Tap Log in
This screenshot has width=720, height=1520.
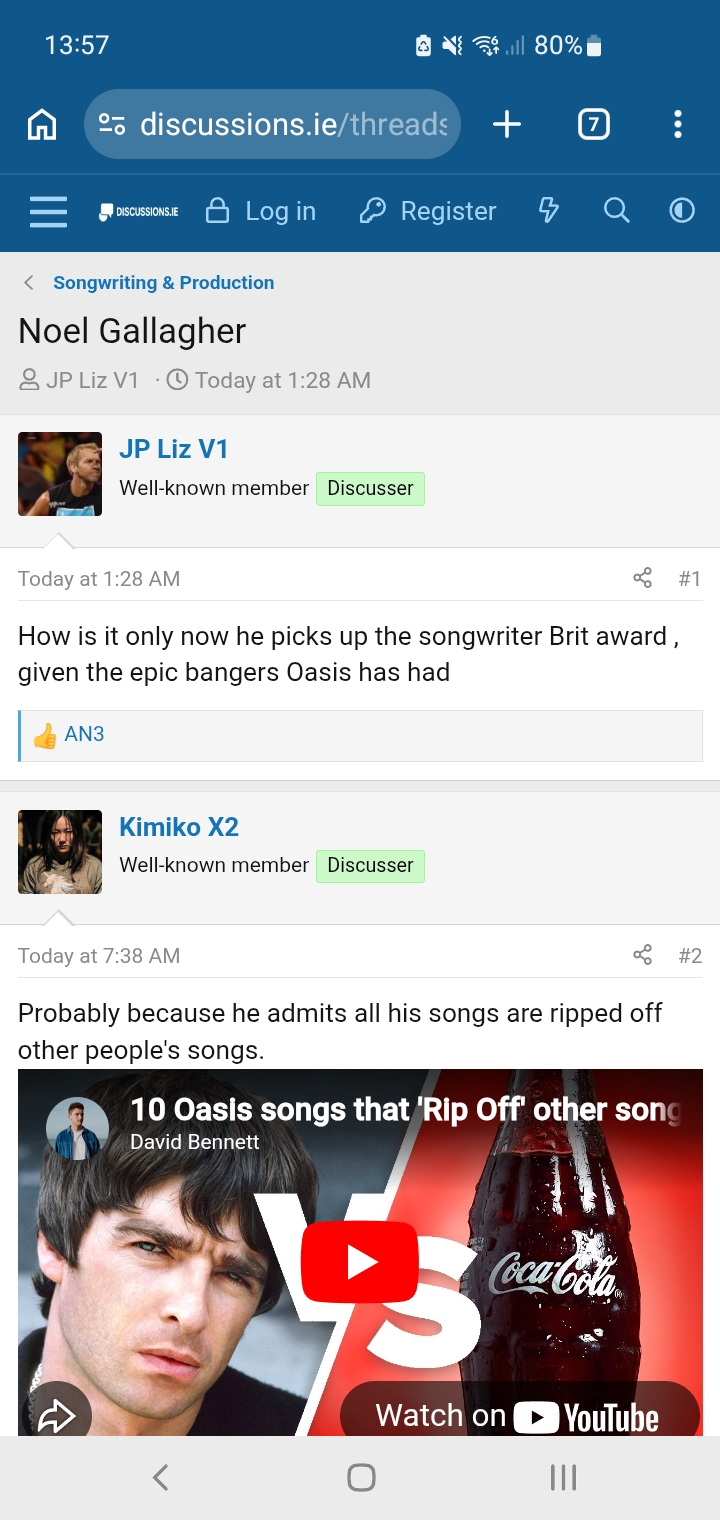click(x=261, y=211)
